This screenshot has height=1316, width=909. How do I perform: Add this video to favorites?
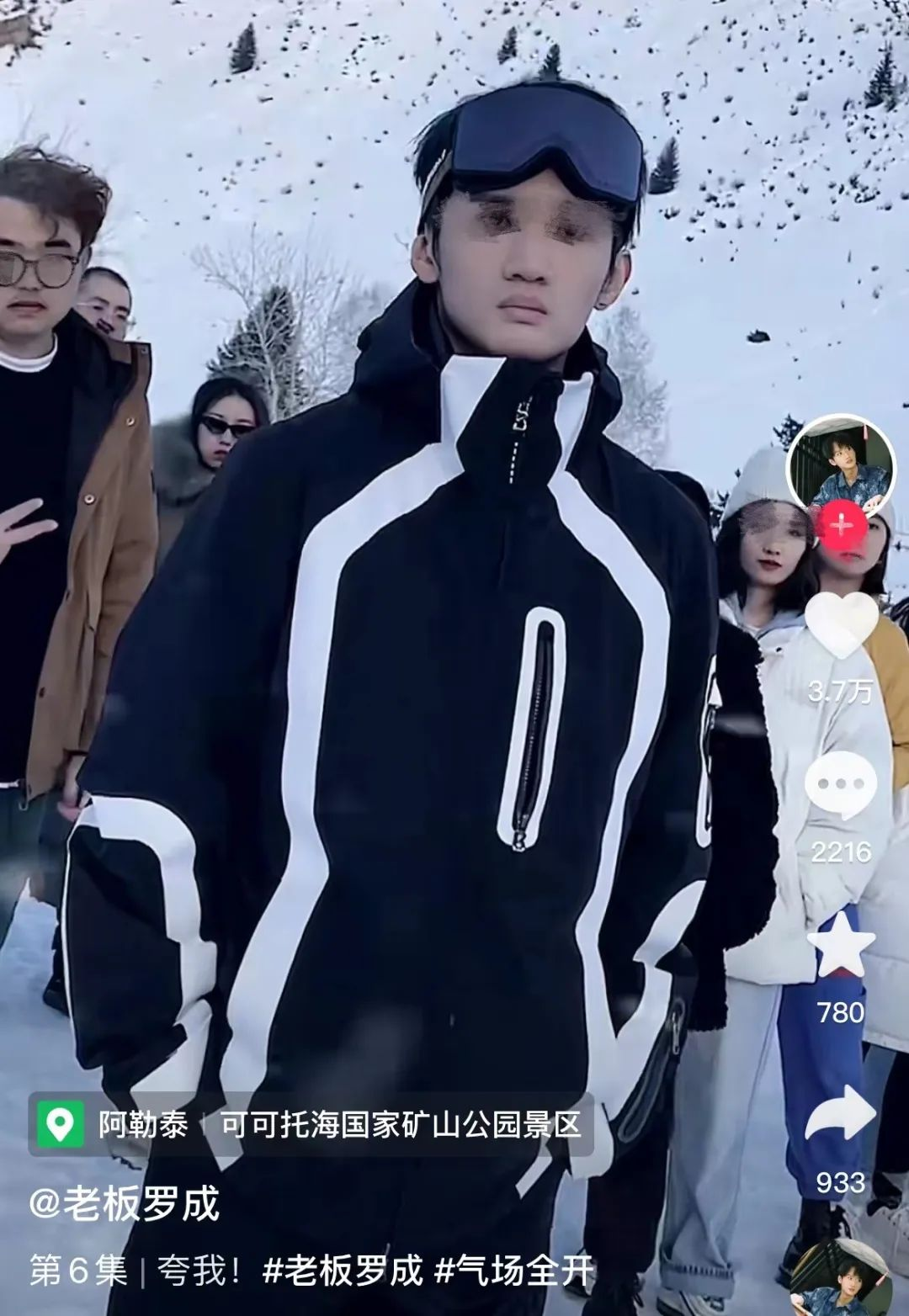(x=841, y=944)
